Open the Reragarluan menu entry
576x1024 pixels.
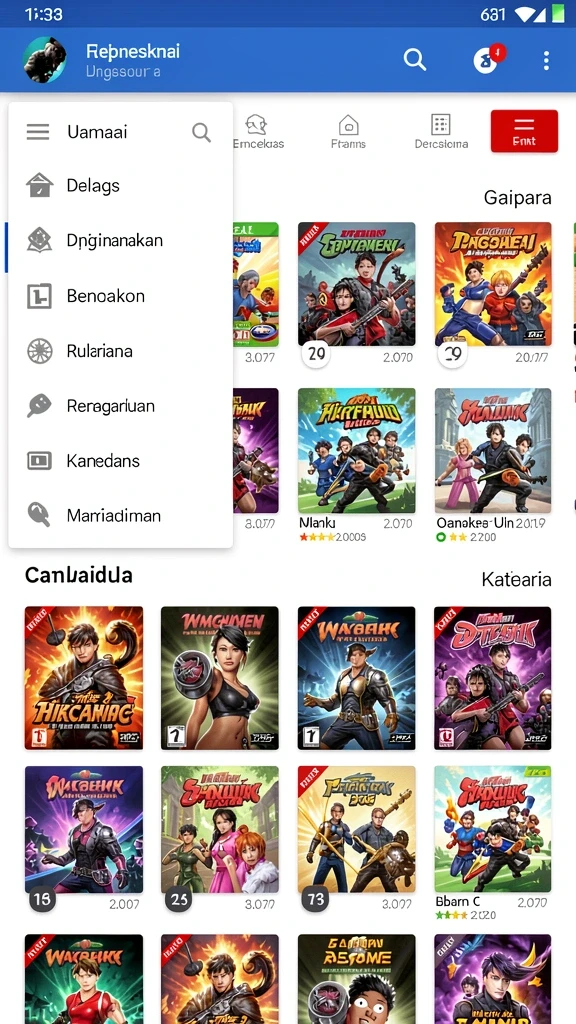[x=121, y=406]
